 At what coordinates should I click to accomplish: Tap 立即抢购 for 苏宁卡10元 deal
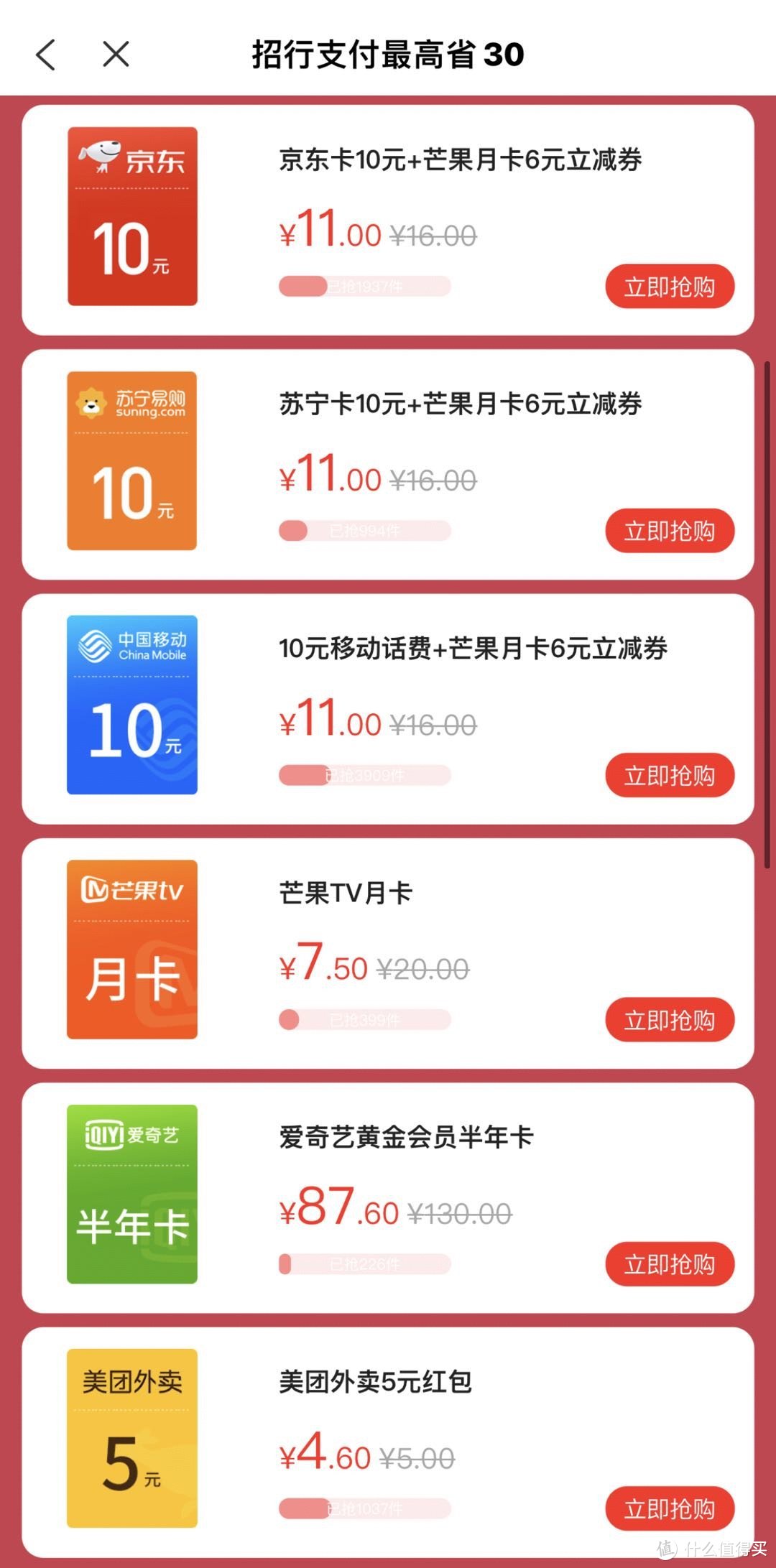(670, 531)
